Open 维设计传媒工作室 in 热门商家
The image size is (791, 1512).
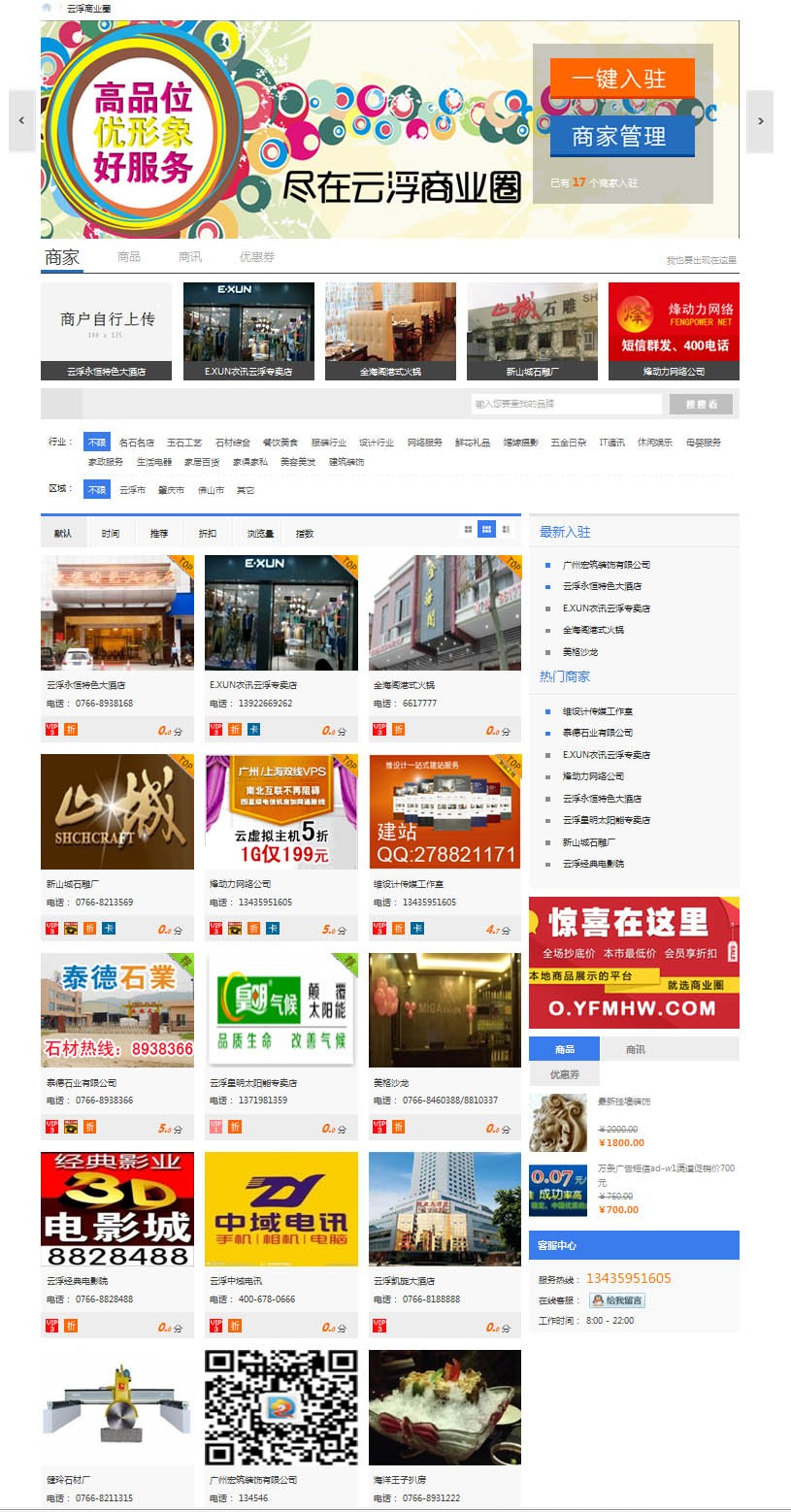(598, 711)
